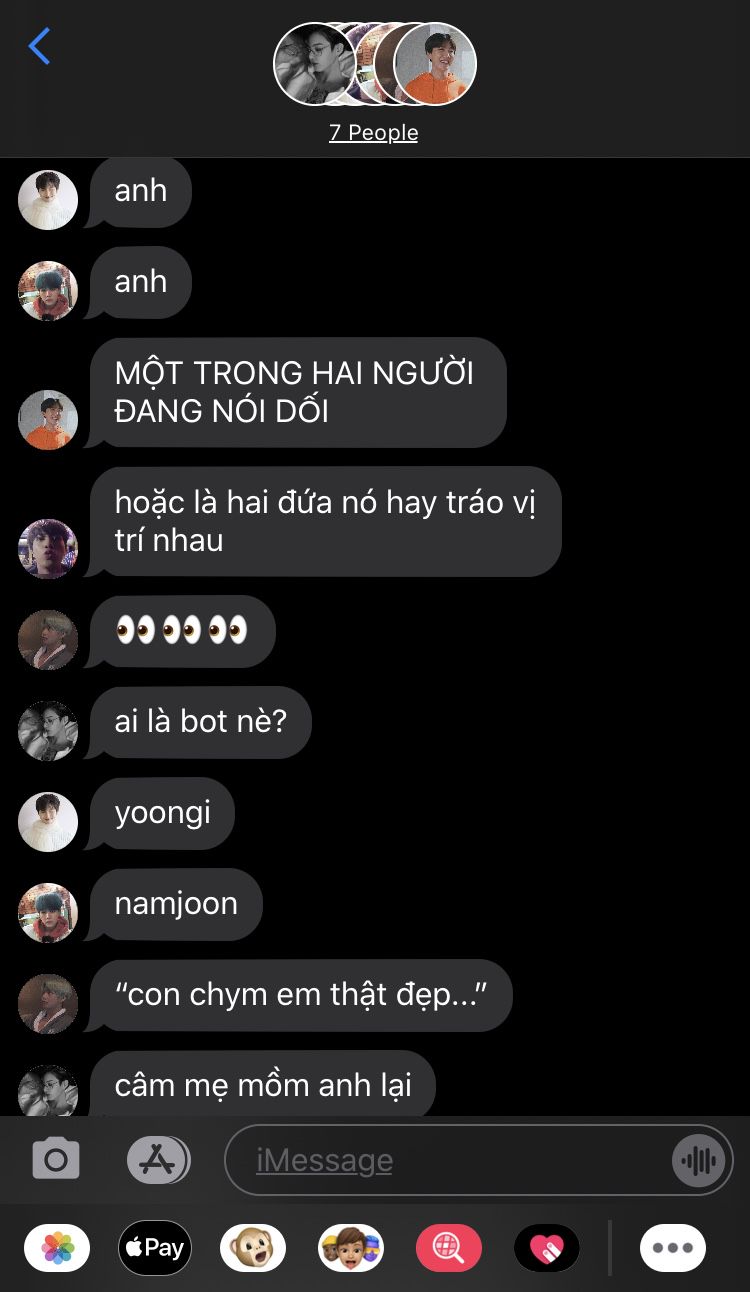The image size is (750, 1292).
Task: Open the Digital Touch heart app
Action: click(x=547, y=1248)
